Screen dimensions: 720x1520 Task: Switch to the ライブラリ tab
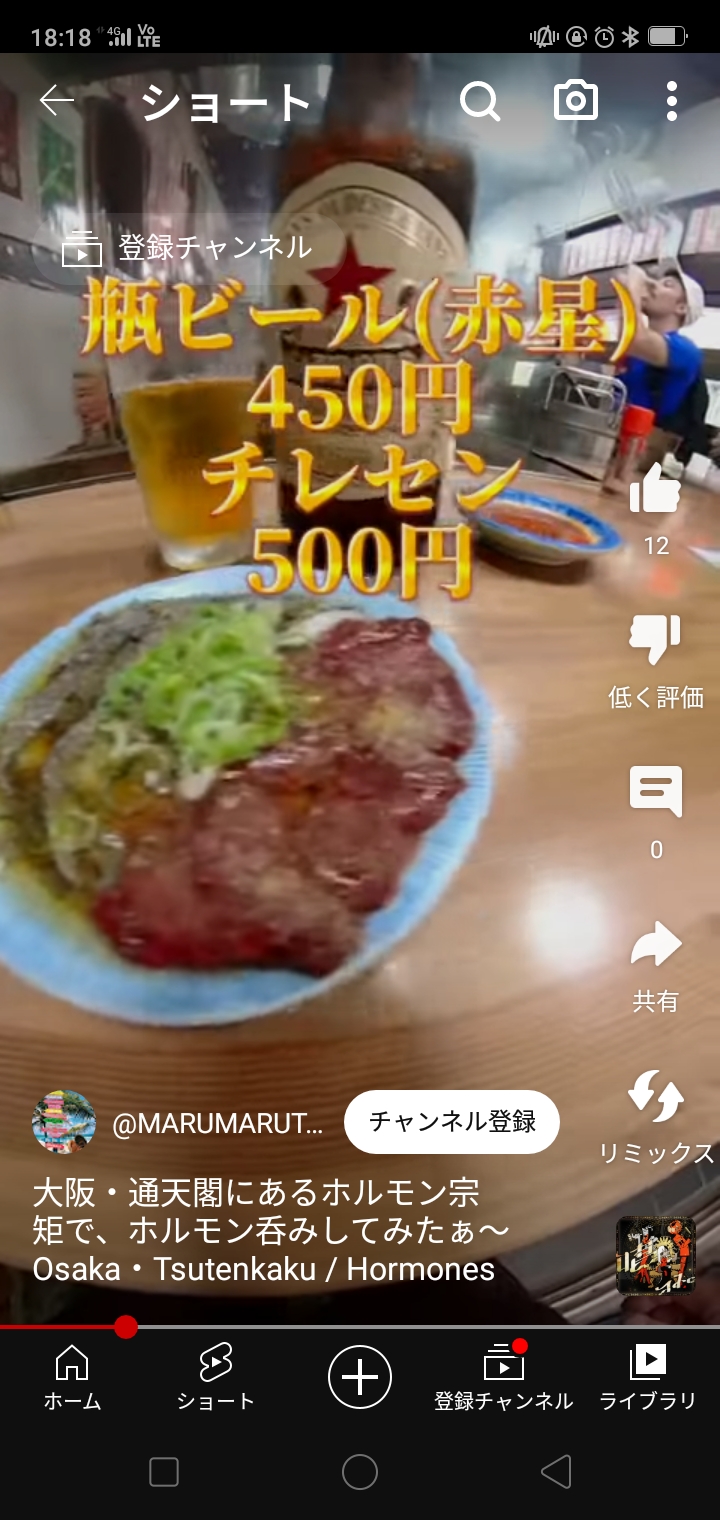(647, 1377)
